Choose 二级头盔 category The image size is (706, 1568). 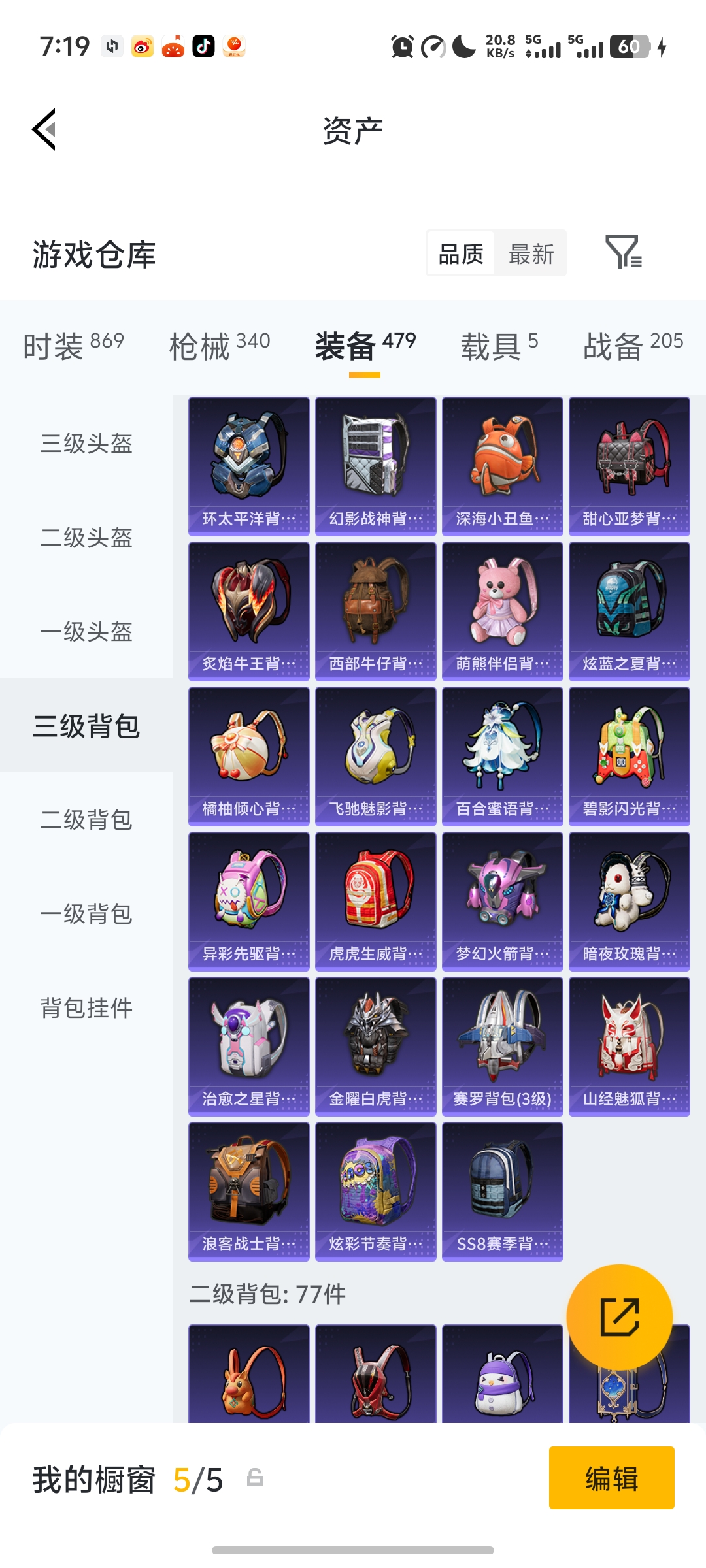(x=86, y=538)
